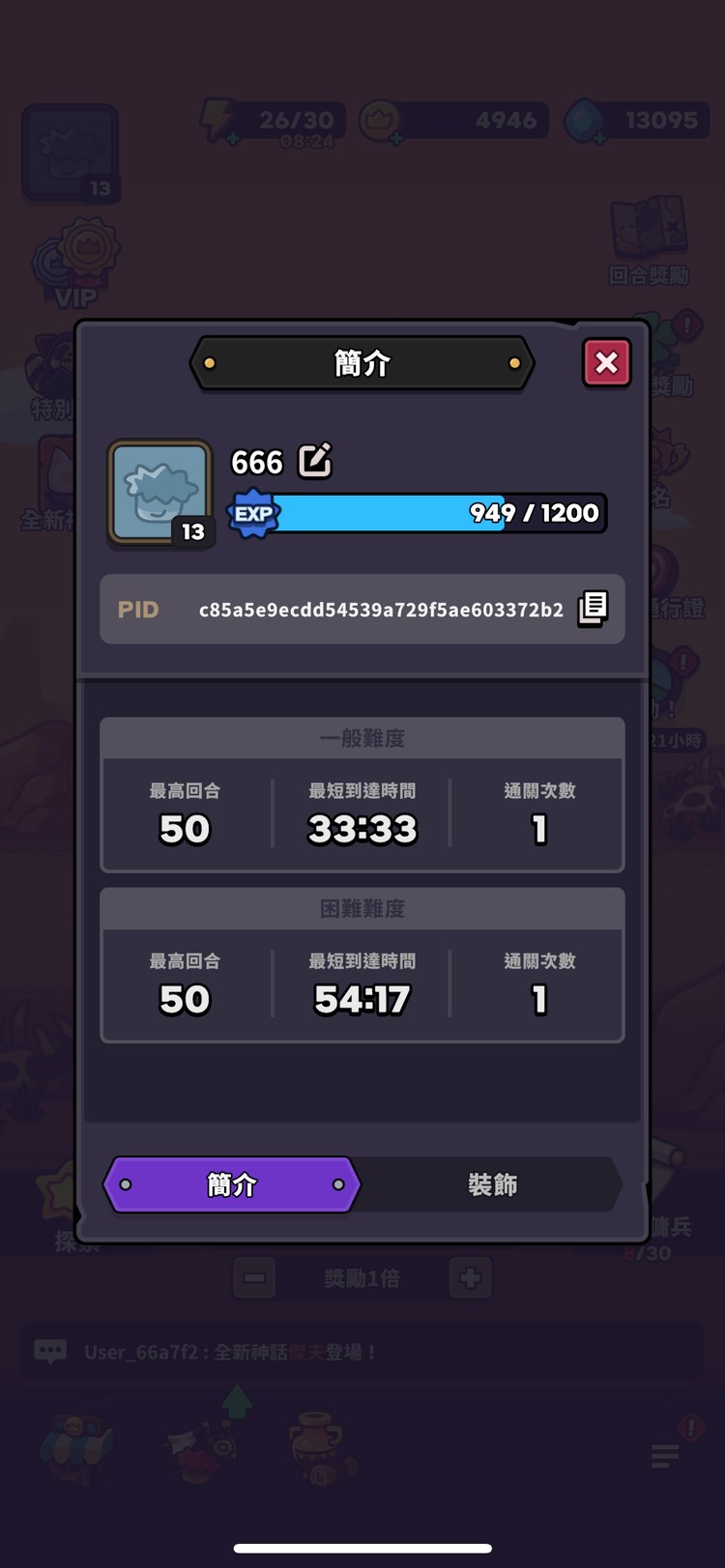725x1568 pixels.
Task: Copy the PID to clipboard
Action: [593, 609]
